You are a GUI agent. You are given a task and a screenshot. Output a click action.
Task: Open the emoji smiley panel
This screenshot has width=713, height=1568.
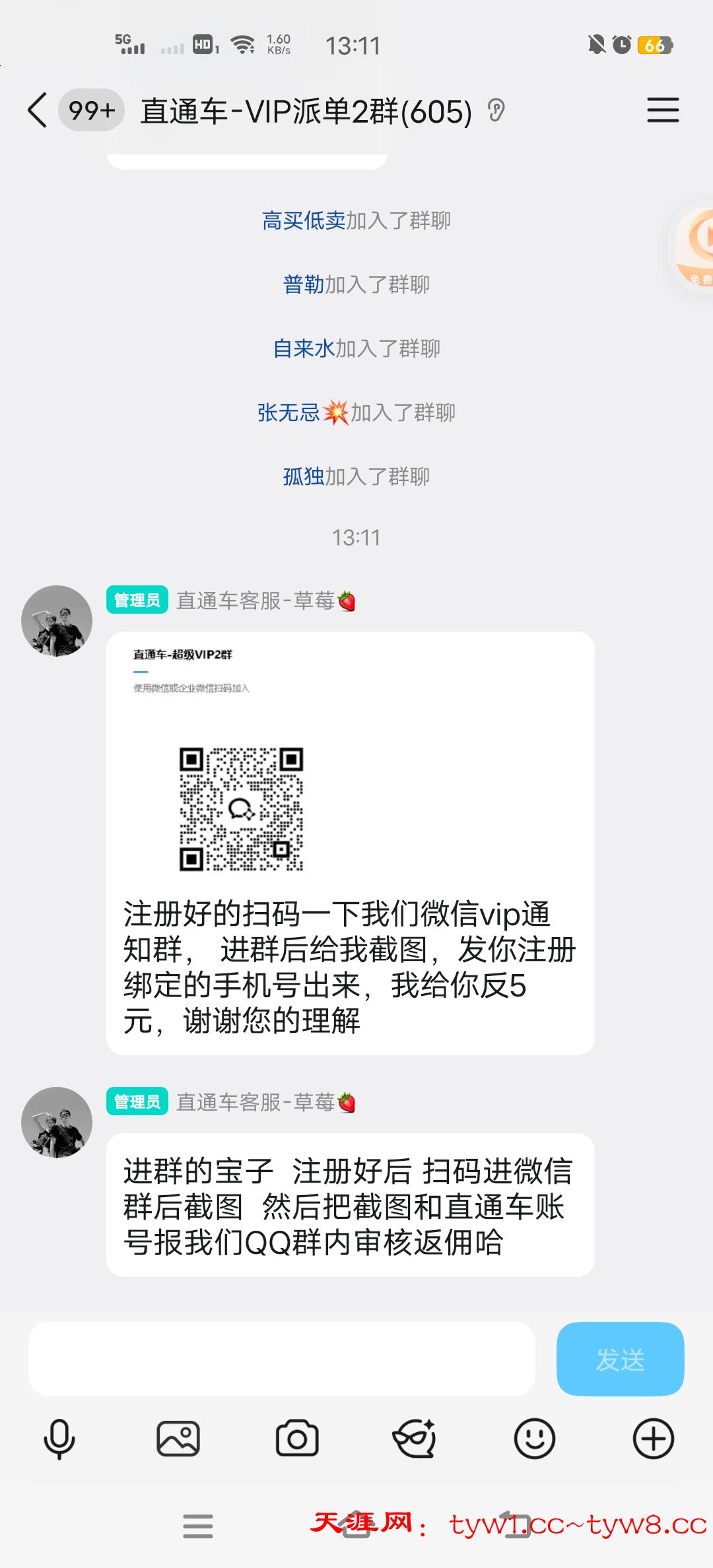[534, 1439]
